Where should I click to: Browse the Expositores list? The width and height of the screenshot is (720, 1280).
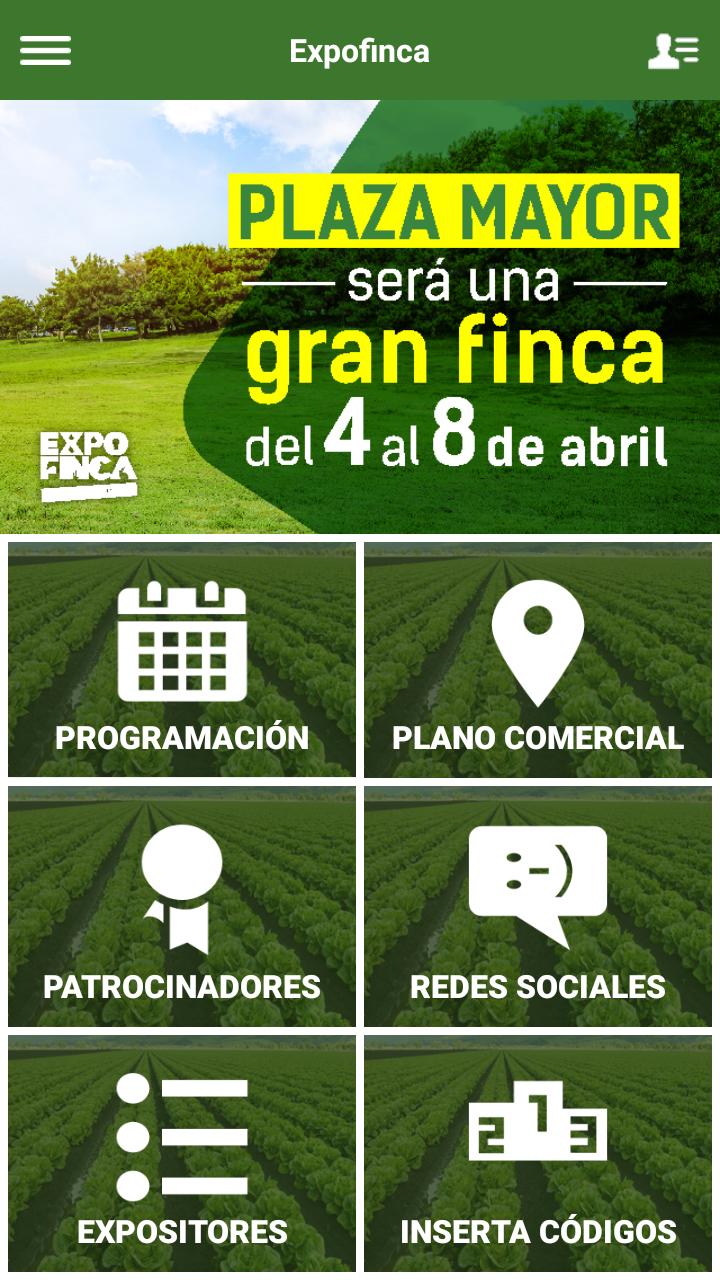point(182,1153)
